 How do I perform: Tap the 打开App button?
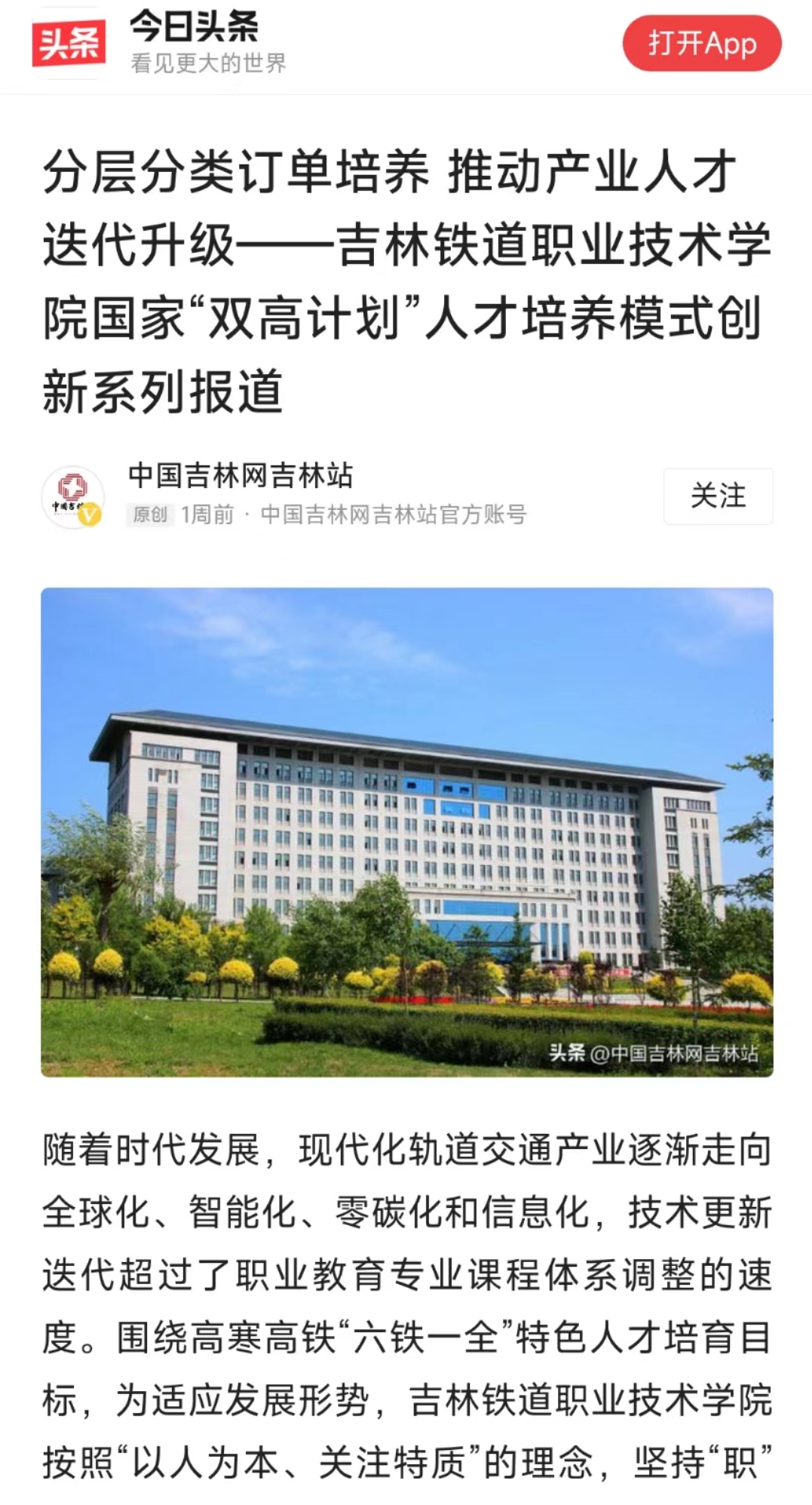coord(701,44)
